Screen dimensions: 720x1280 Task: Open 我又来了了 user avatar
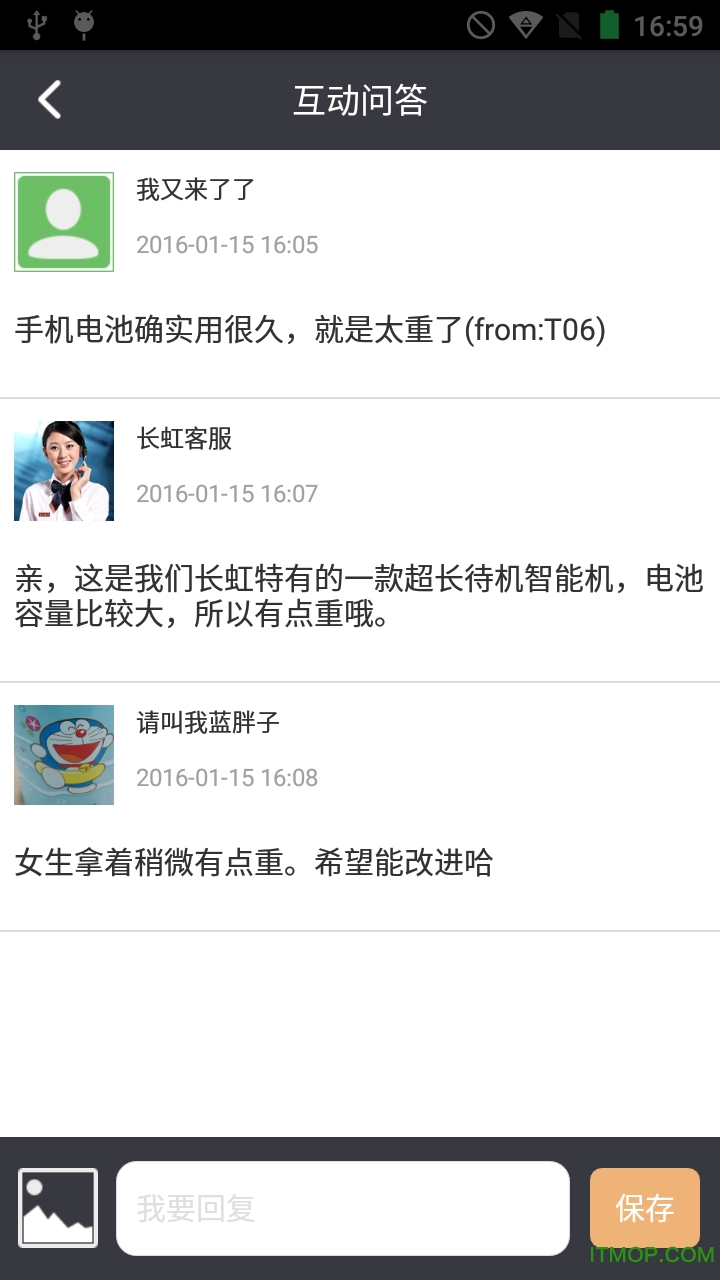coord(64,222)
